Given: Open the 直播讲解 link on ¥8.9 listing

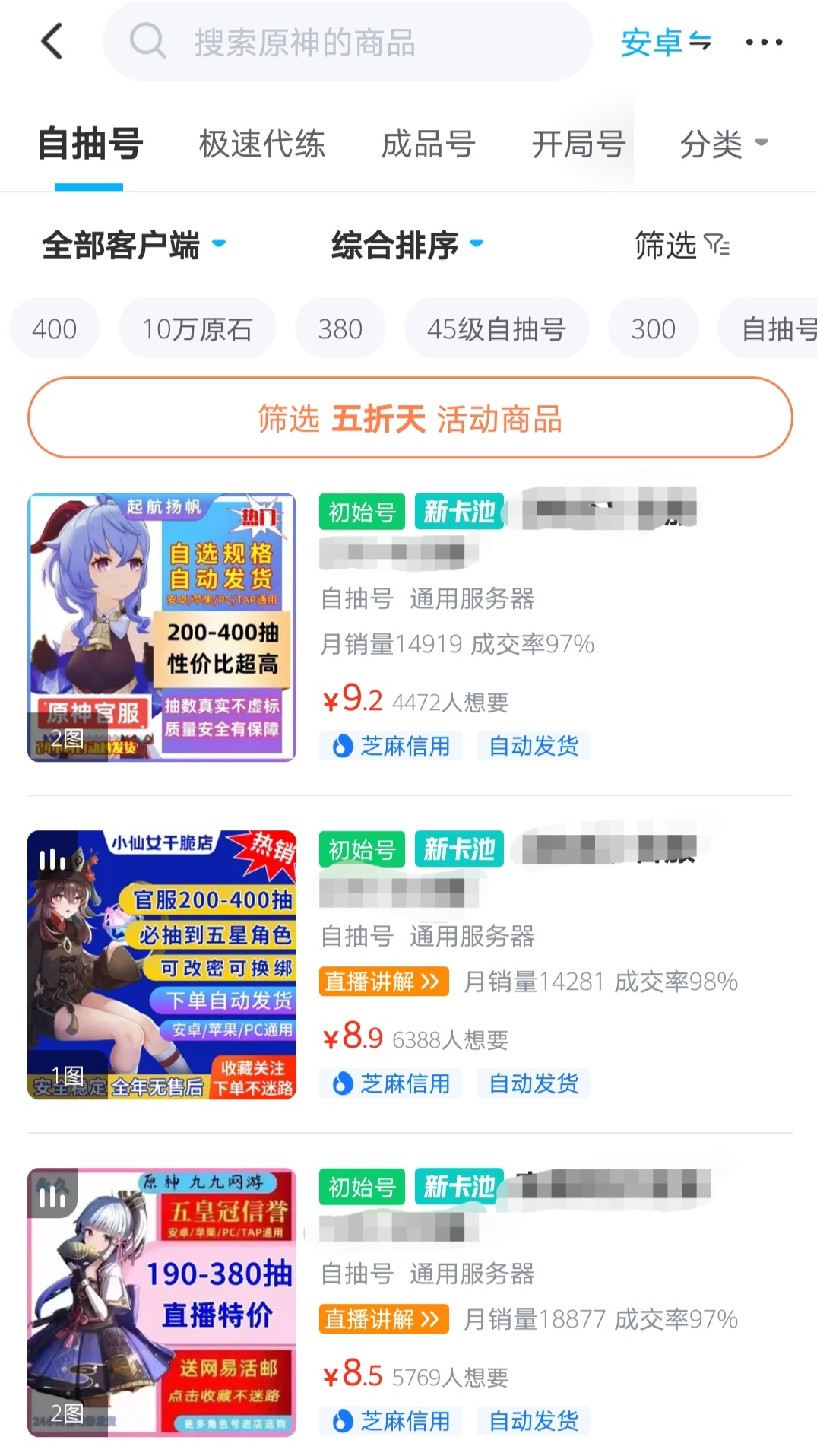Looking at the screenshot, I should tap(383, 982).
